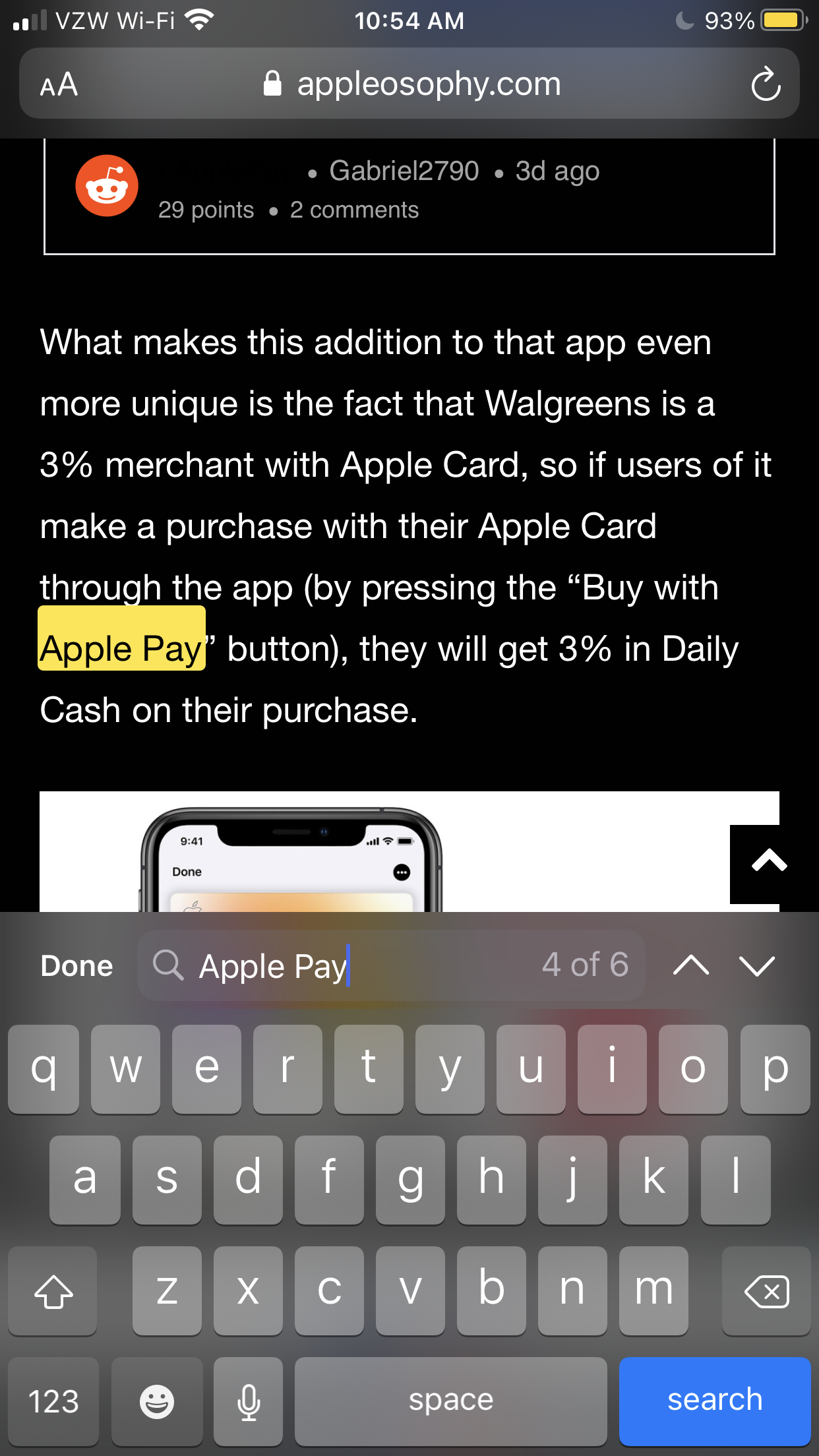Viewport: 819px width, 1456px height.
Task: Open the Reddit post by Gabriel2790
Action: (x=409, y=197)
